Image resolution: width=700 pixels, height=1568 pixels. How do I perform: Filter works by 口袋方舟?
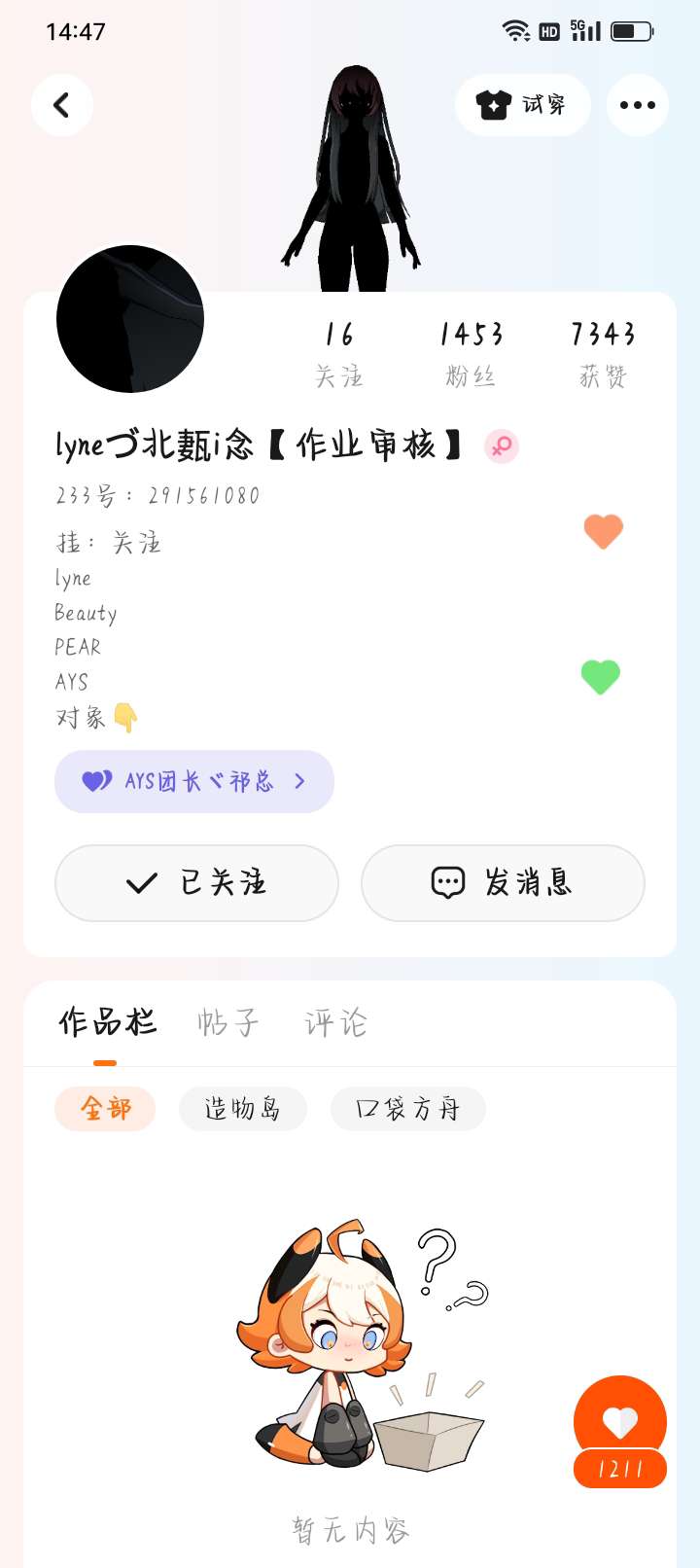407,1109
